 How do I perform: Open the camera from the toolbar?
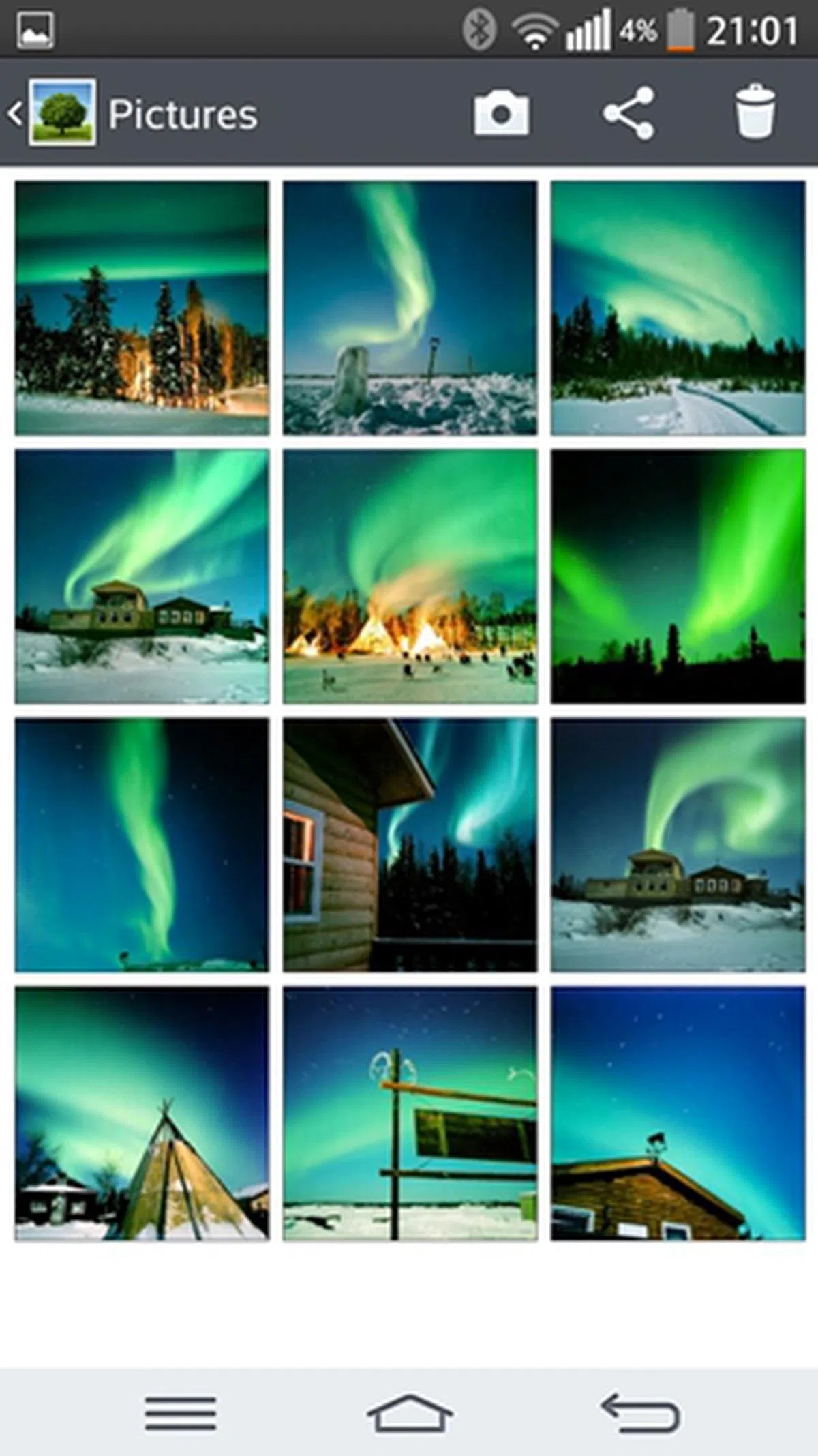(x=501, y=113)
